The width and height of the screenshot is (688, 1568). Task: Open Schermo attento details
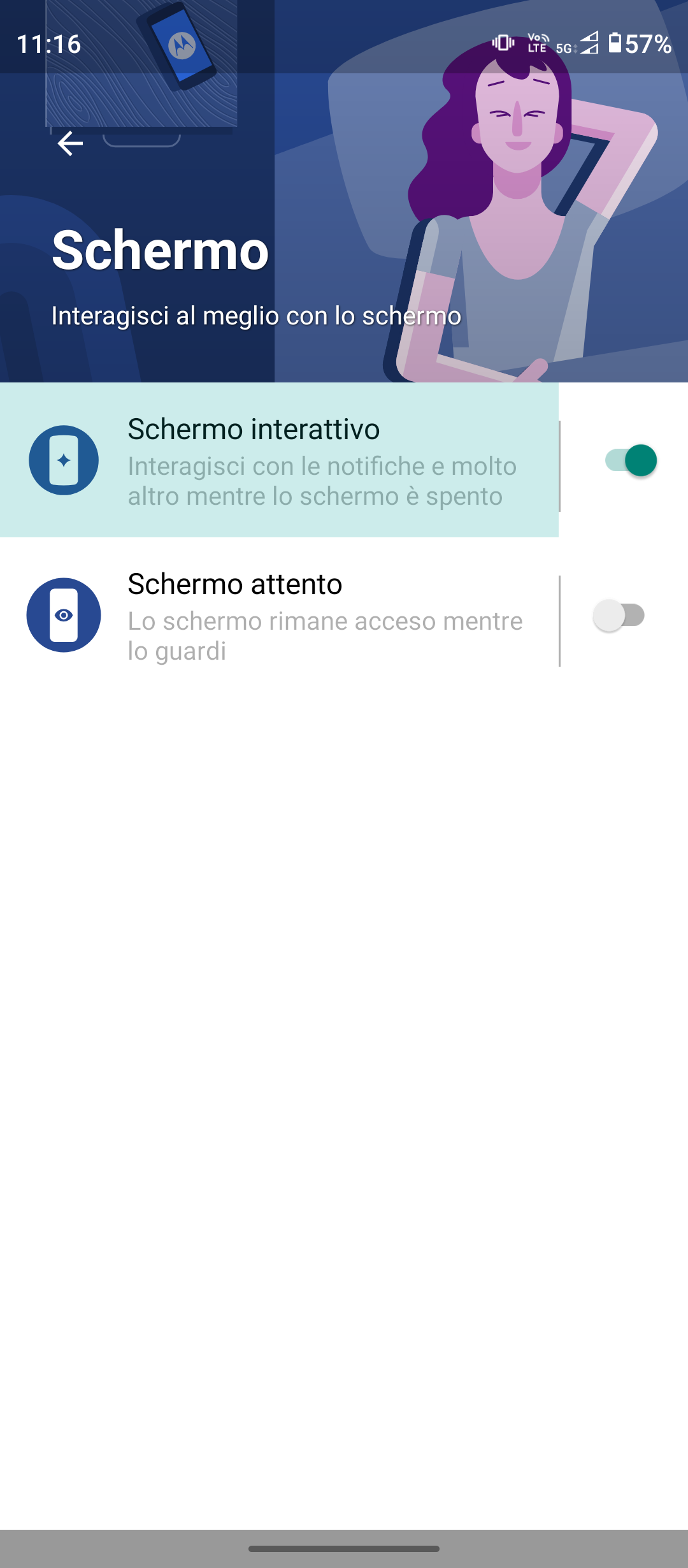(280, 616)
